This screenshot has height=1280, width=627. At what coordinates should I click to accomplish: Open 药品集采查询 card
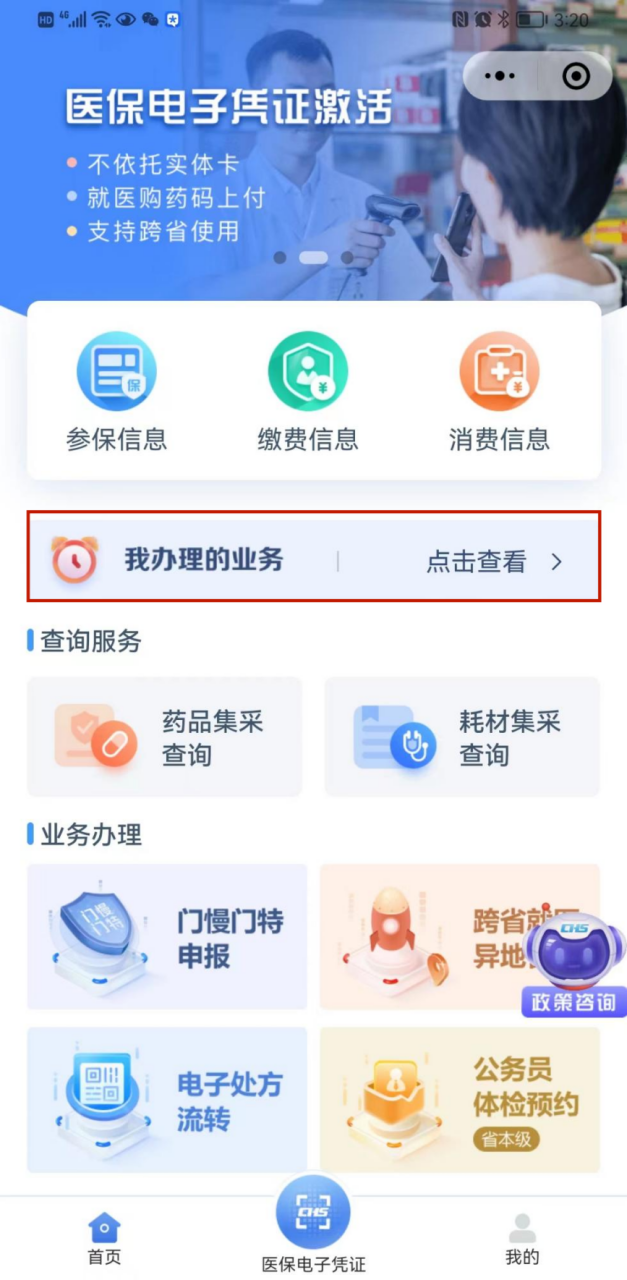tap(165, 737)
